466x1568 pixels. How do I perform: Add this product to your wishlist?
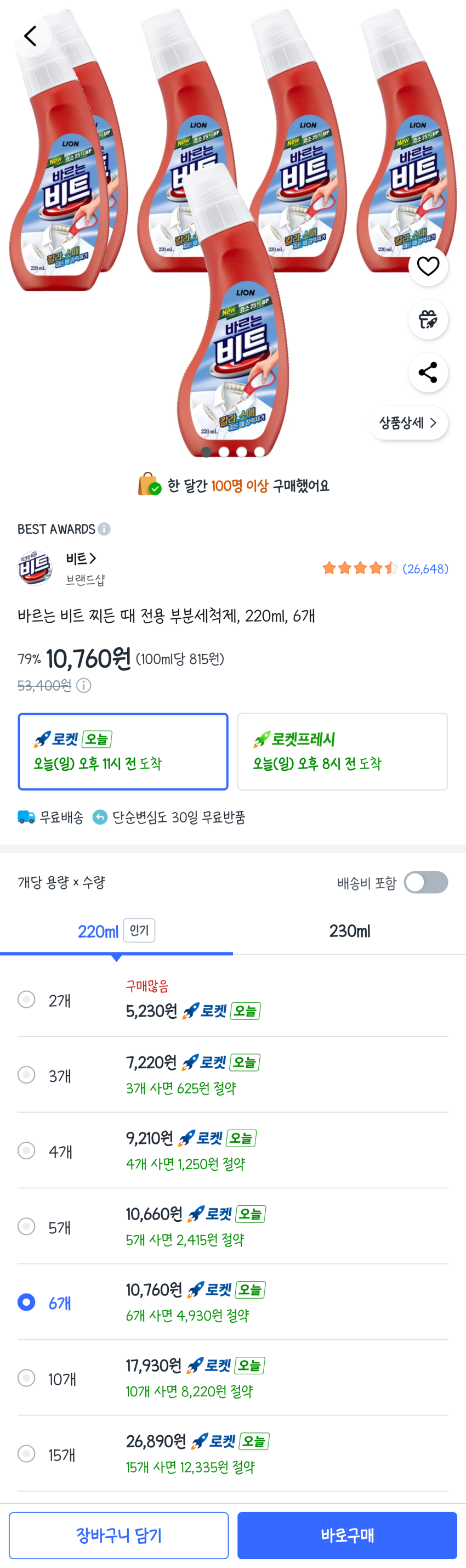428,267
